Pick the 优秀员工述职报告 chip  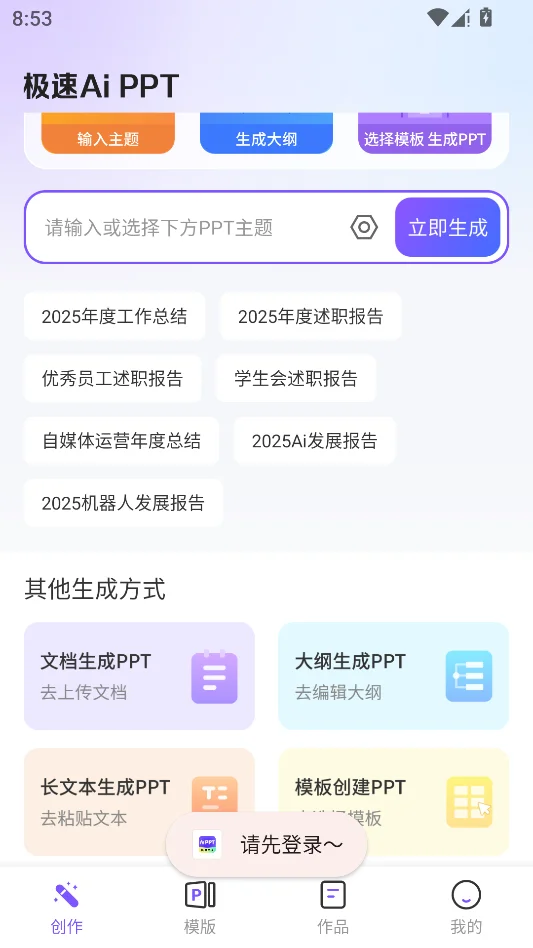tap(112, 378)
